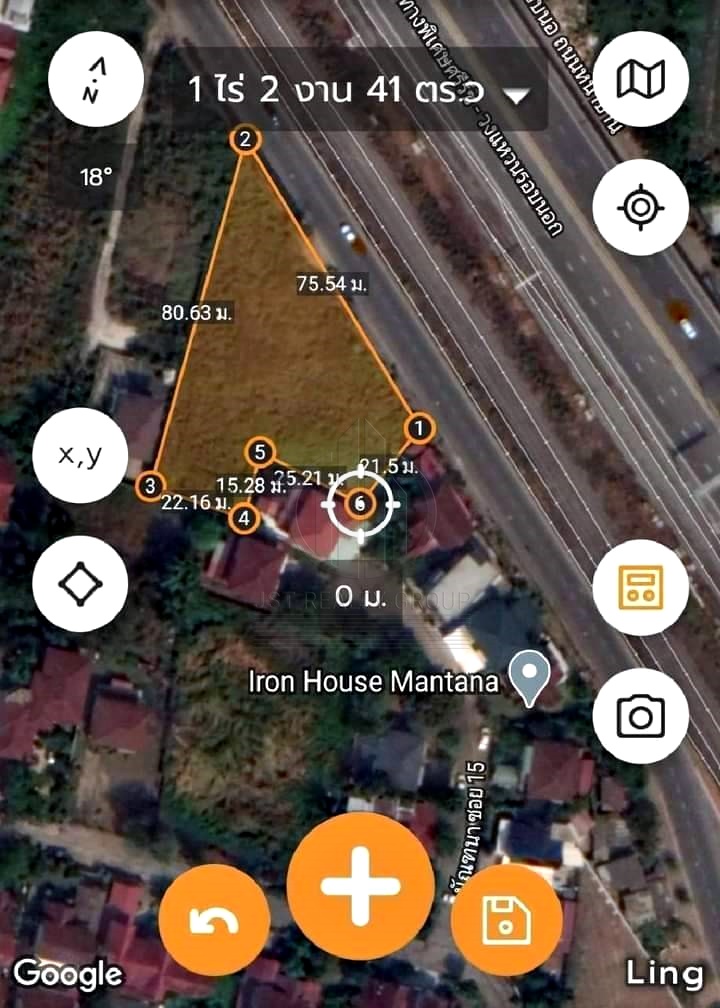Open the x,y coordinates entry
This screenshot has width=720, height=1008.
[80, 455]
